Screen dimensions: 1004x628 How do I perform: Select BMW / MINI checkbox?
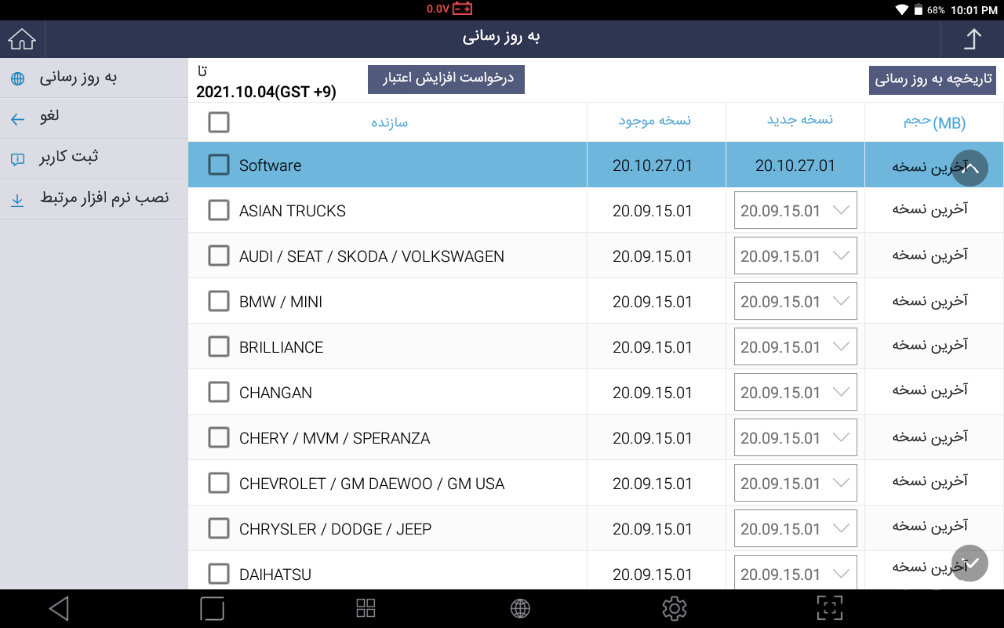click(219, 302)
